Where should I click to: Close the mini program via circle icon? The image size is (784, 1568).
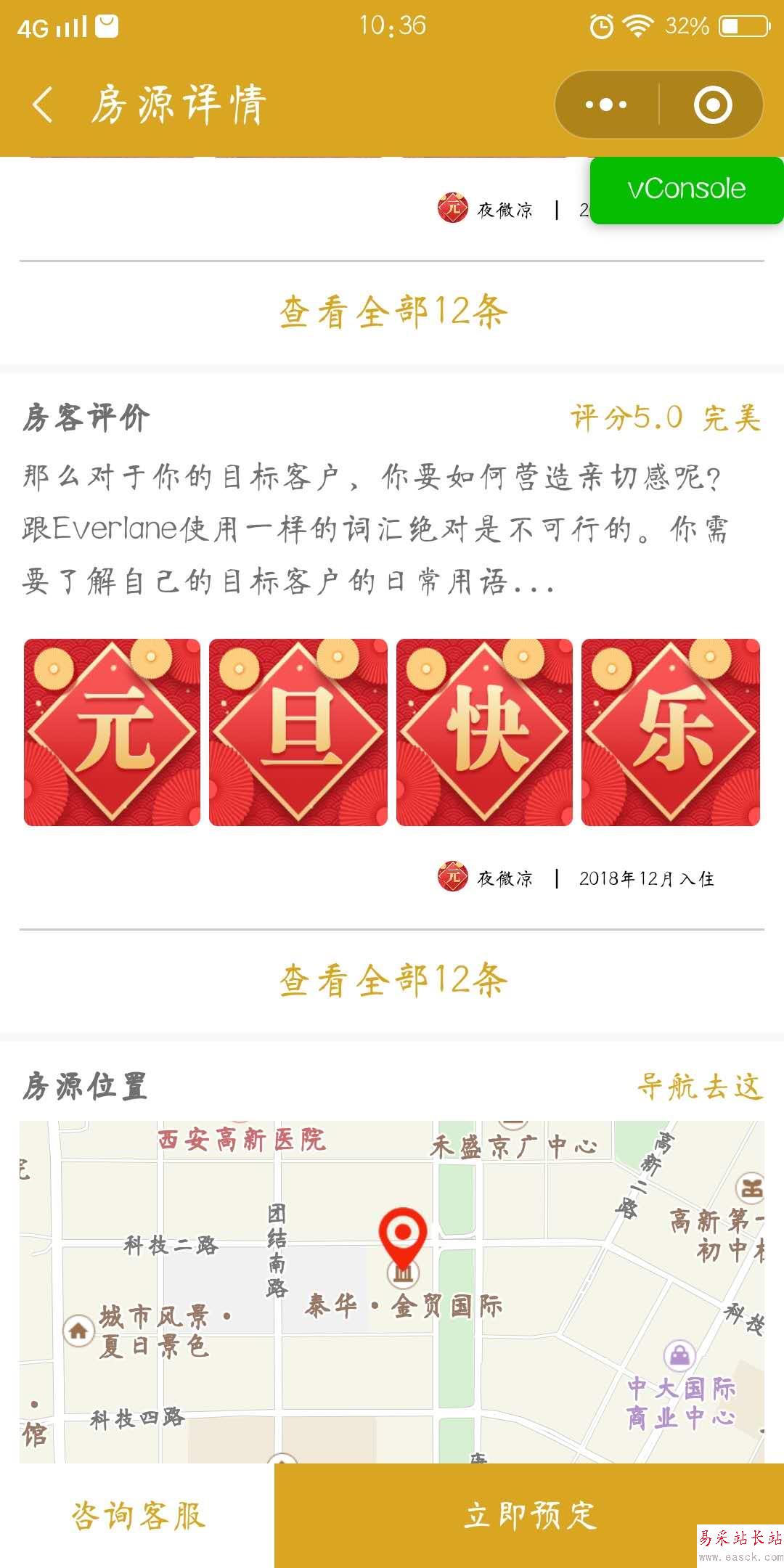pyautogui.click(x=712, y=105)
